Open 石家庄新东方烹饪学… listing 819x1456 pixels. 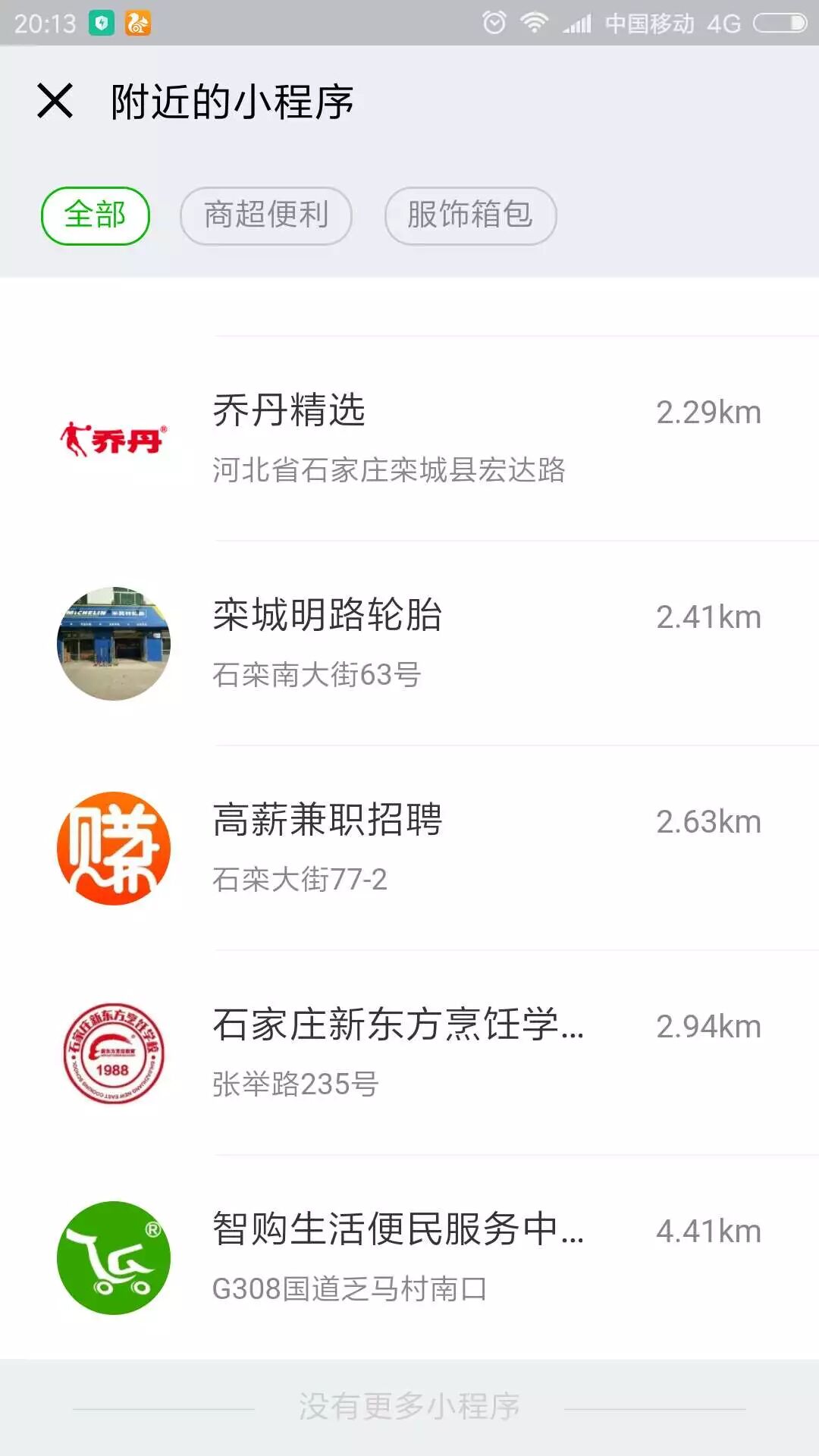[x=409, y=1053]
